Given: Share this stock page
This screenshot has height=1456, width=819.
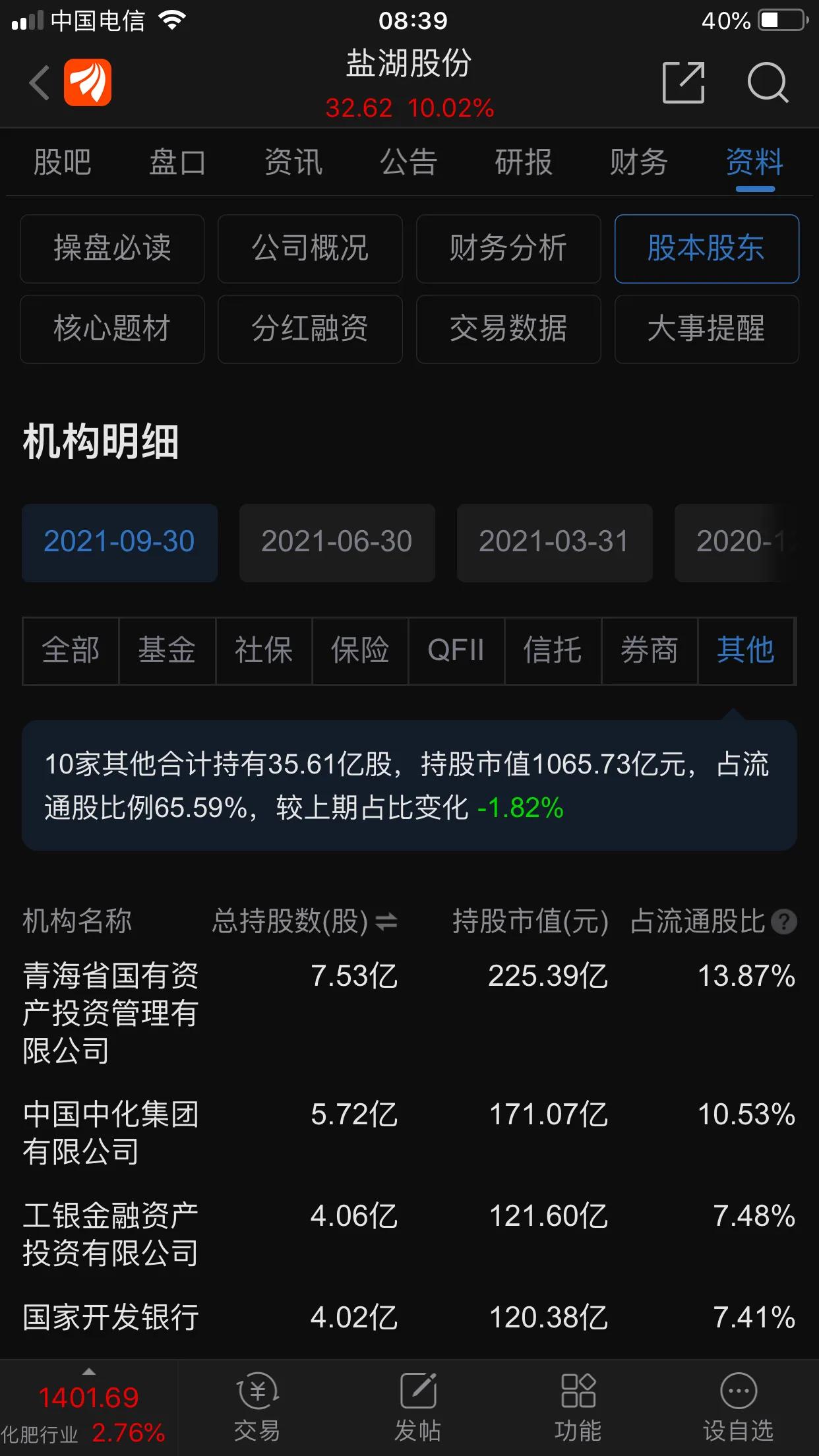Looking at the screenshot, I should (683, 83).
